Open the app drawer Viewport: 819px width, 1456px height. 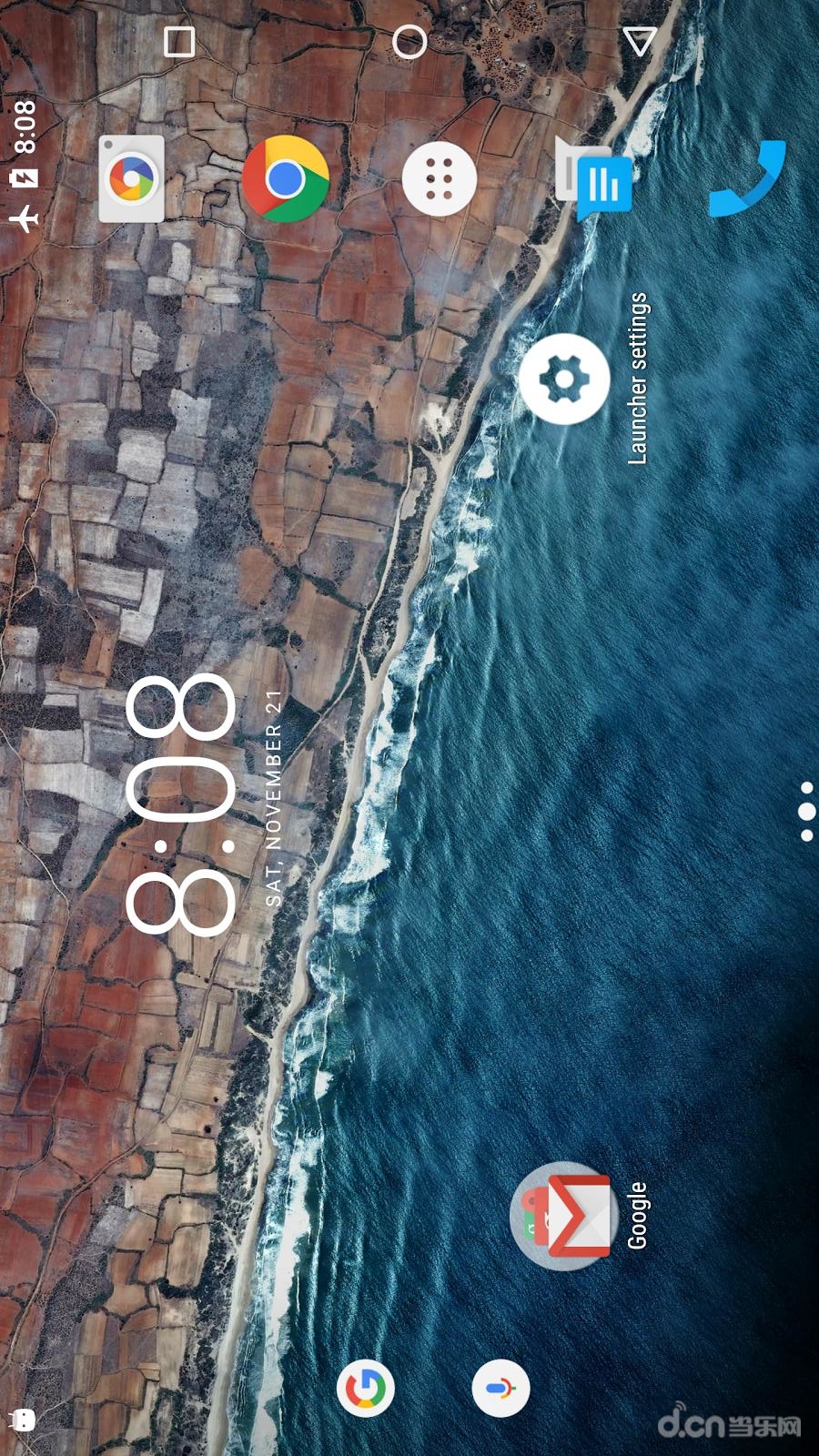point(439,179)
